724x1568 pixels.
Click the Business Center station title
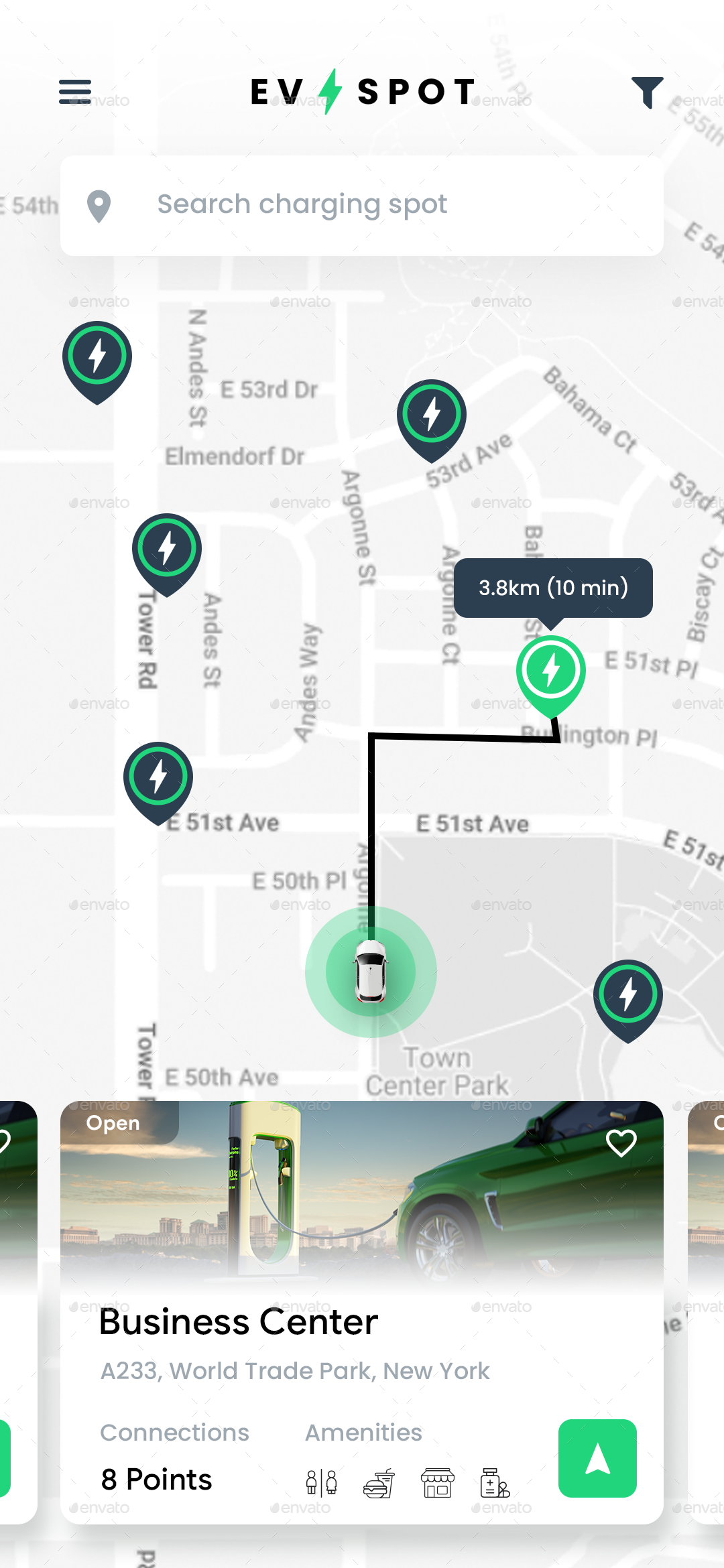point(238,1322)
